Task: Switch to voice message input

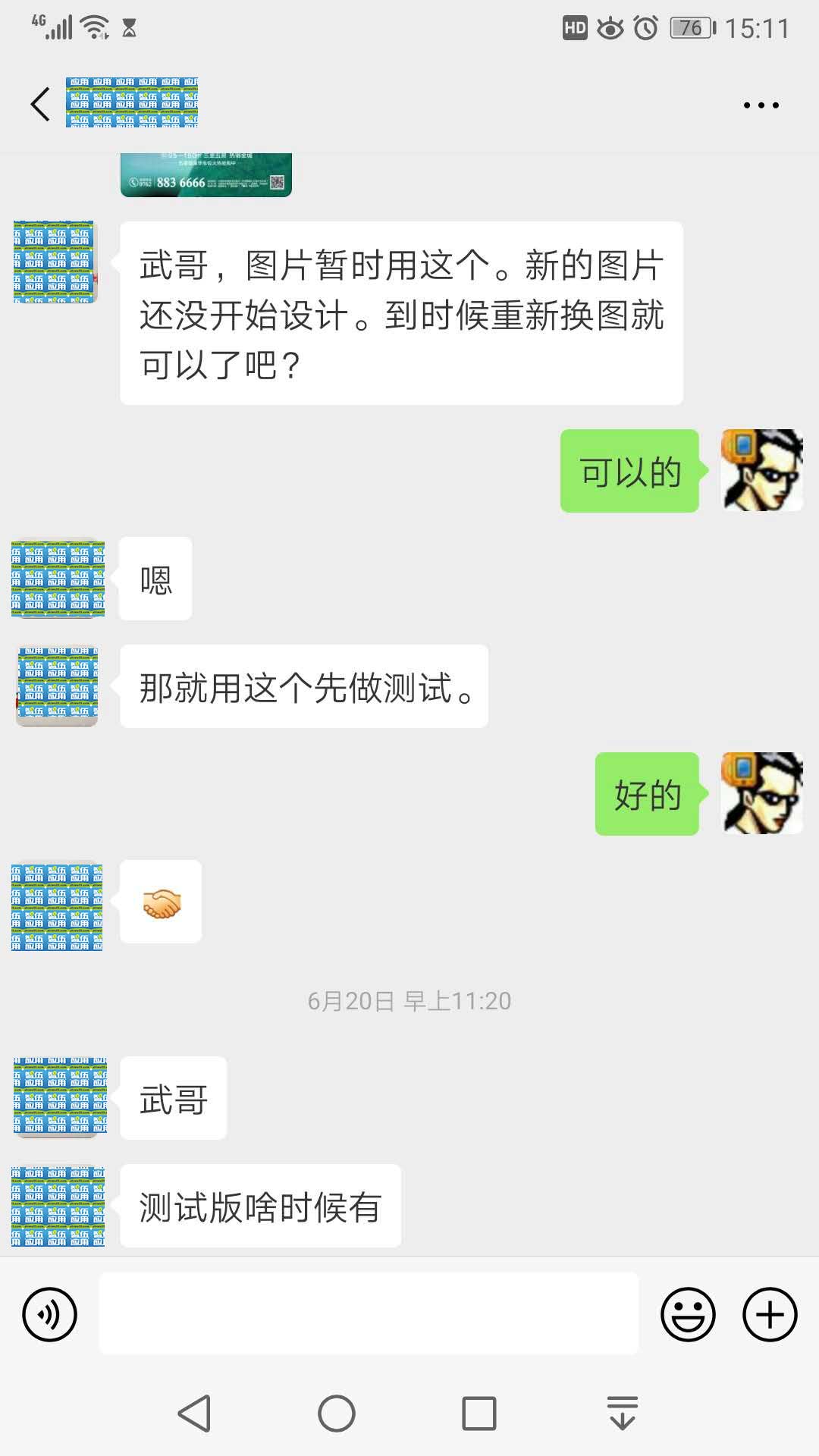Action: [x=49, y=1314]
